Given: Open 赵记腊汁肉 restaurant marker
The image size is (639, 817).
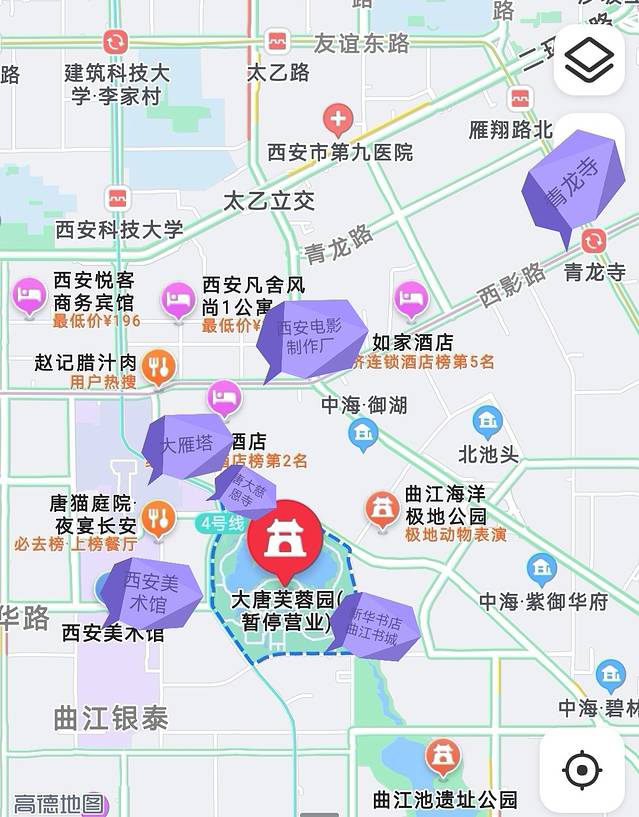Looking at the screenshot, I should pos(158,367).
